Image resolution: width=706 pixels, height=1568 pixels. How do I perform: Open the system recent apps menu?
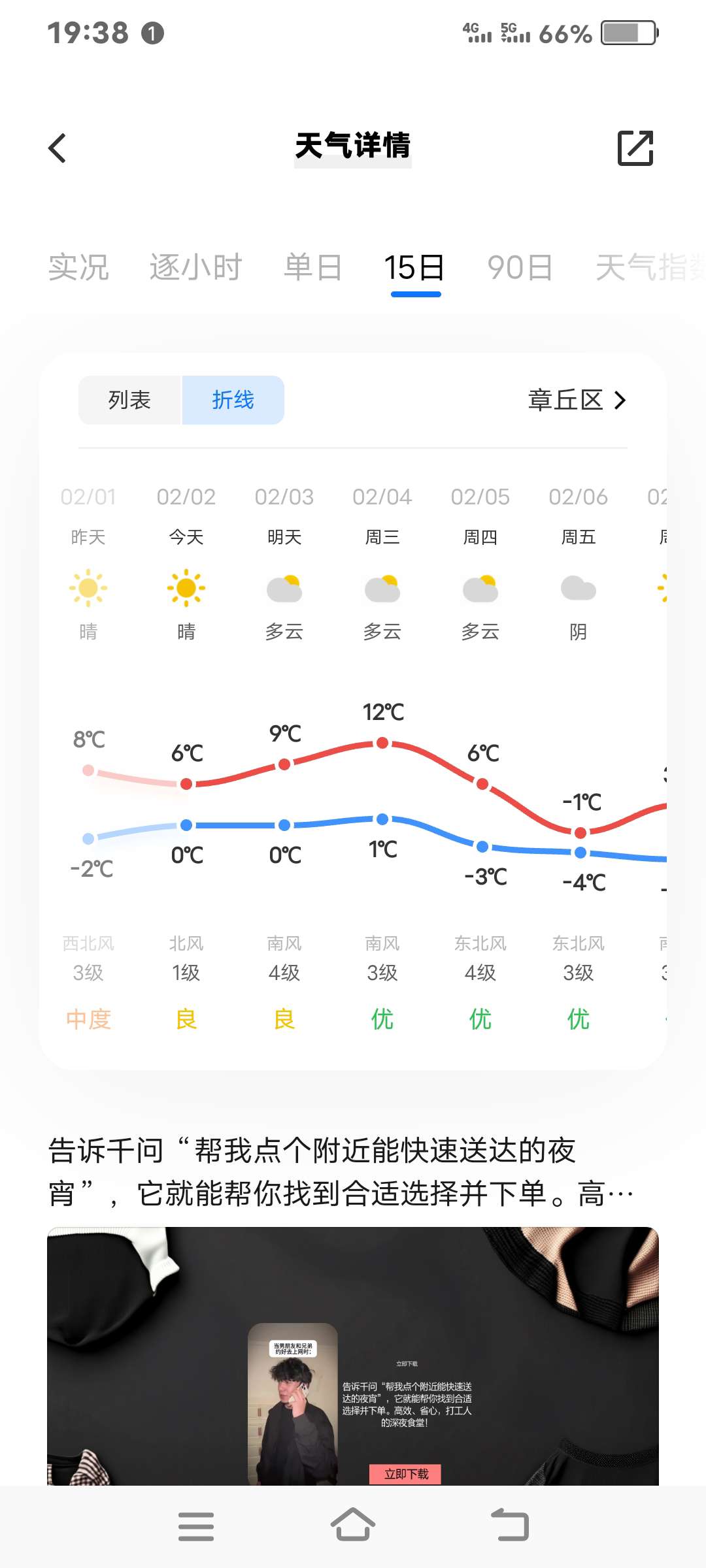pos(196,1526)
